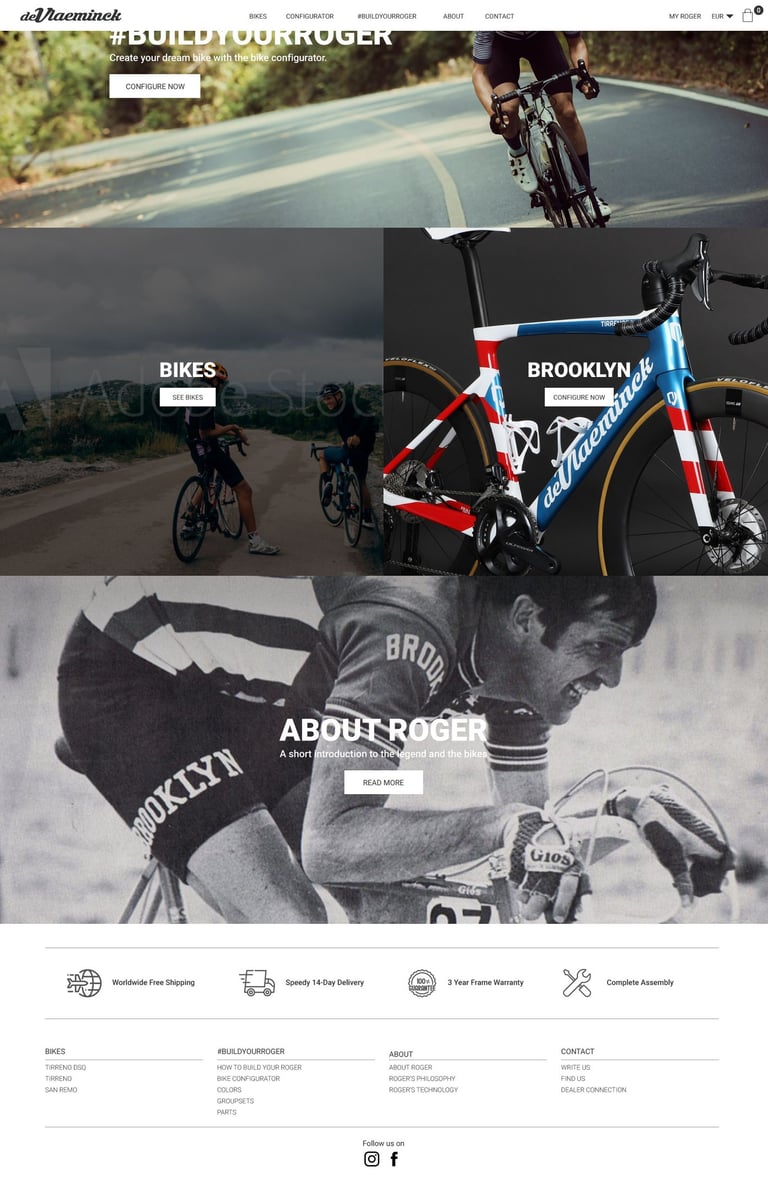Viewport: 768px width, 1187px height.
Task: Tap the Configure Now button in hero banner
Action: click(x=155, y=86)
